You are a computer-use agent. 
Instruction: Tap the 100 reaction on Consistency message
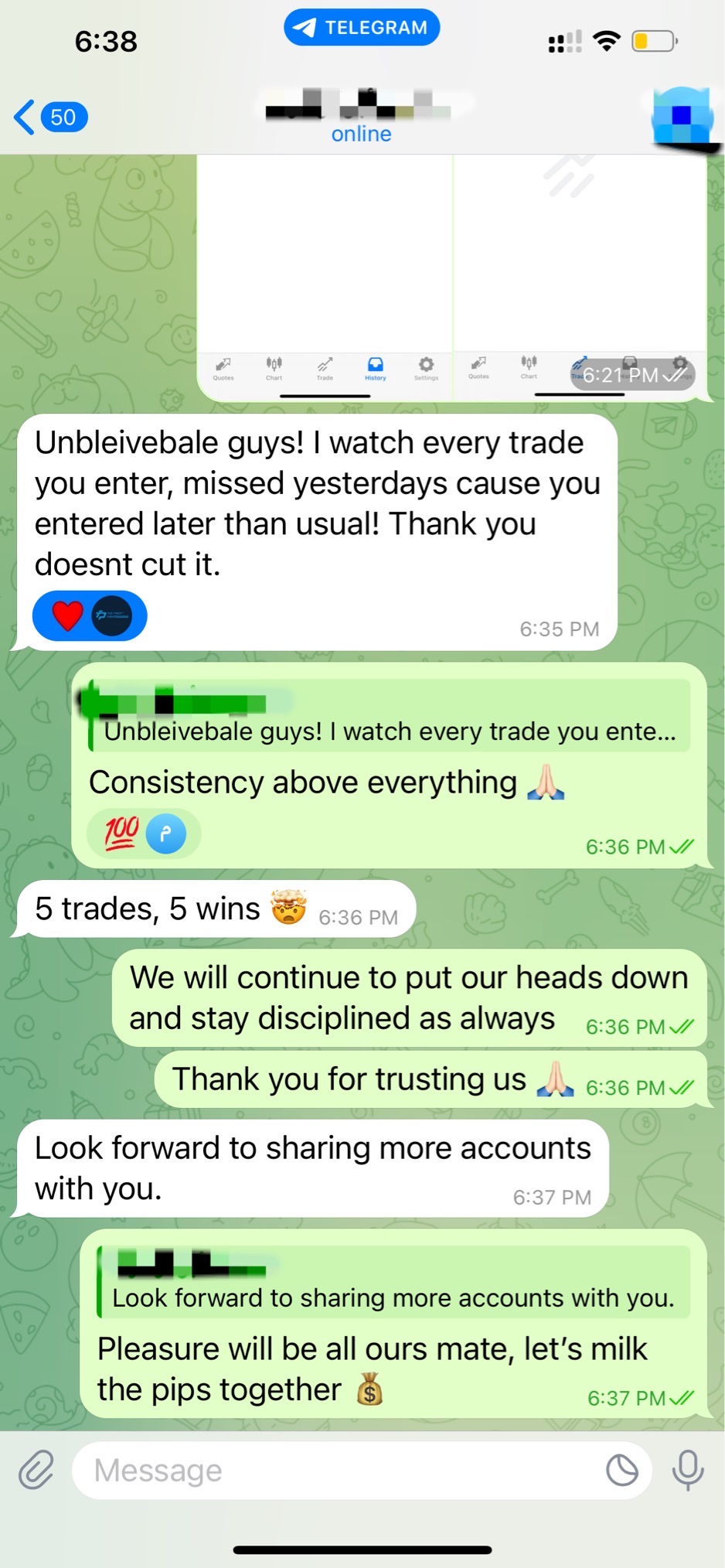(122, 834)
